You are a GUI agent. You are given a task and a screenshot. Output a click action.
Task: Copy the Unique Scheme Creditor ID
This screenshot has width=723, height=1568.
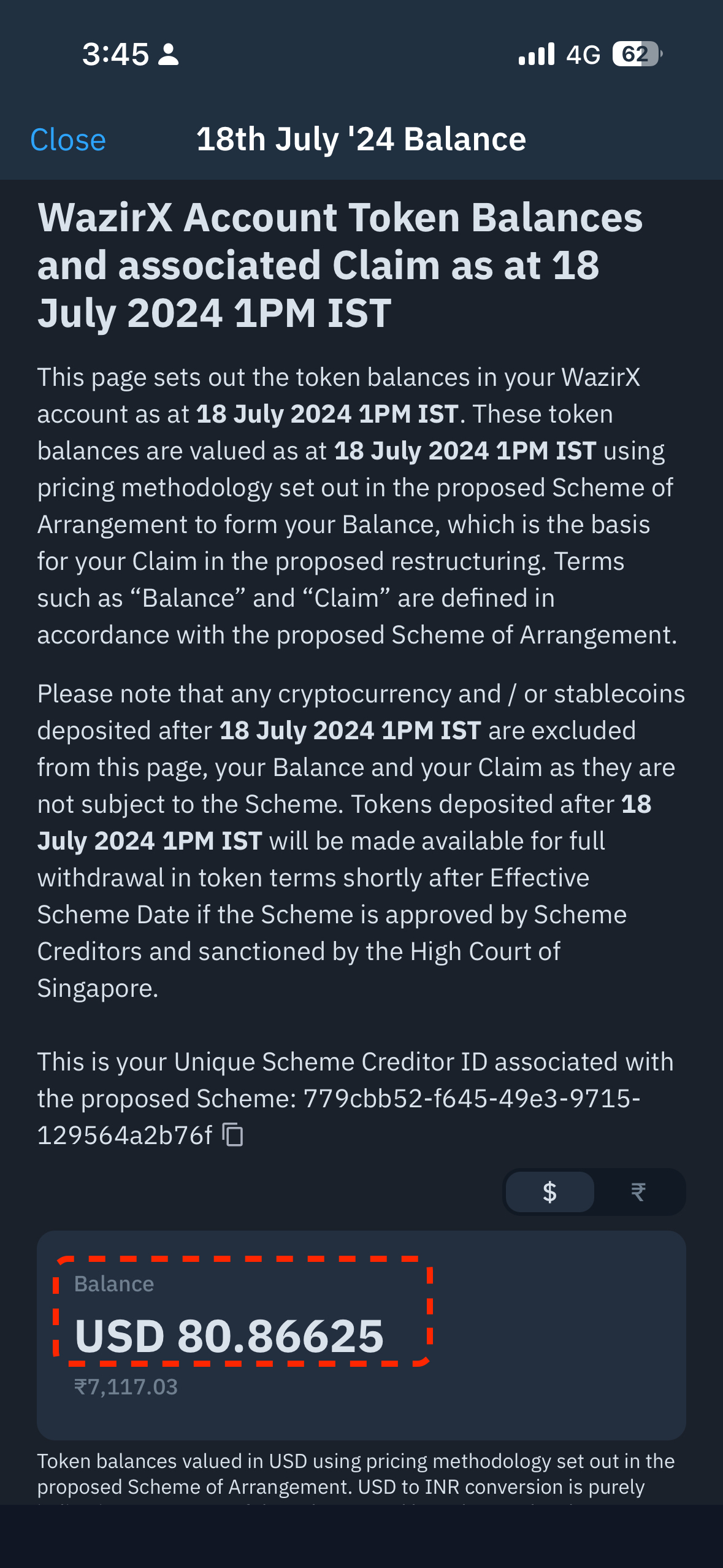pyautogui.click(x=233, y=1135)
